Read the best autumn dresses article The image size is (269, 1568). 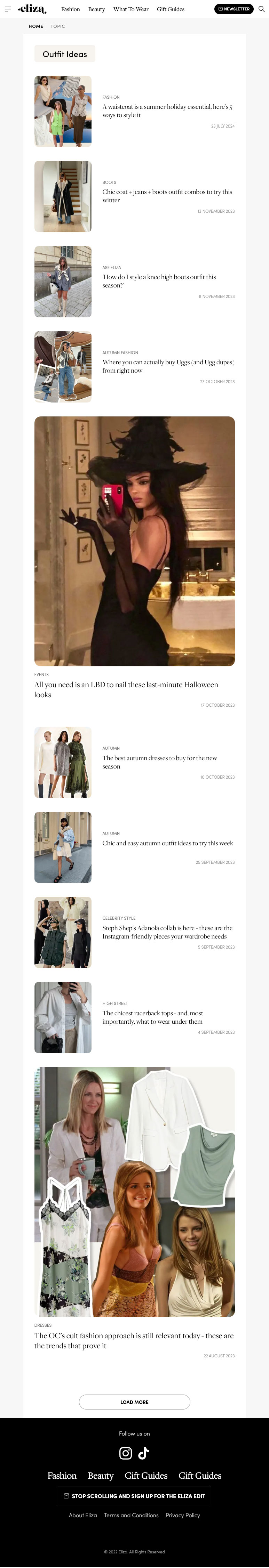click(159, 762)
